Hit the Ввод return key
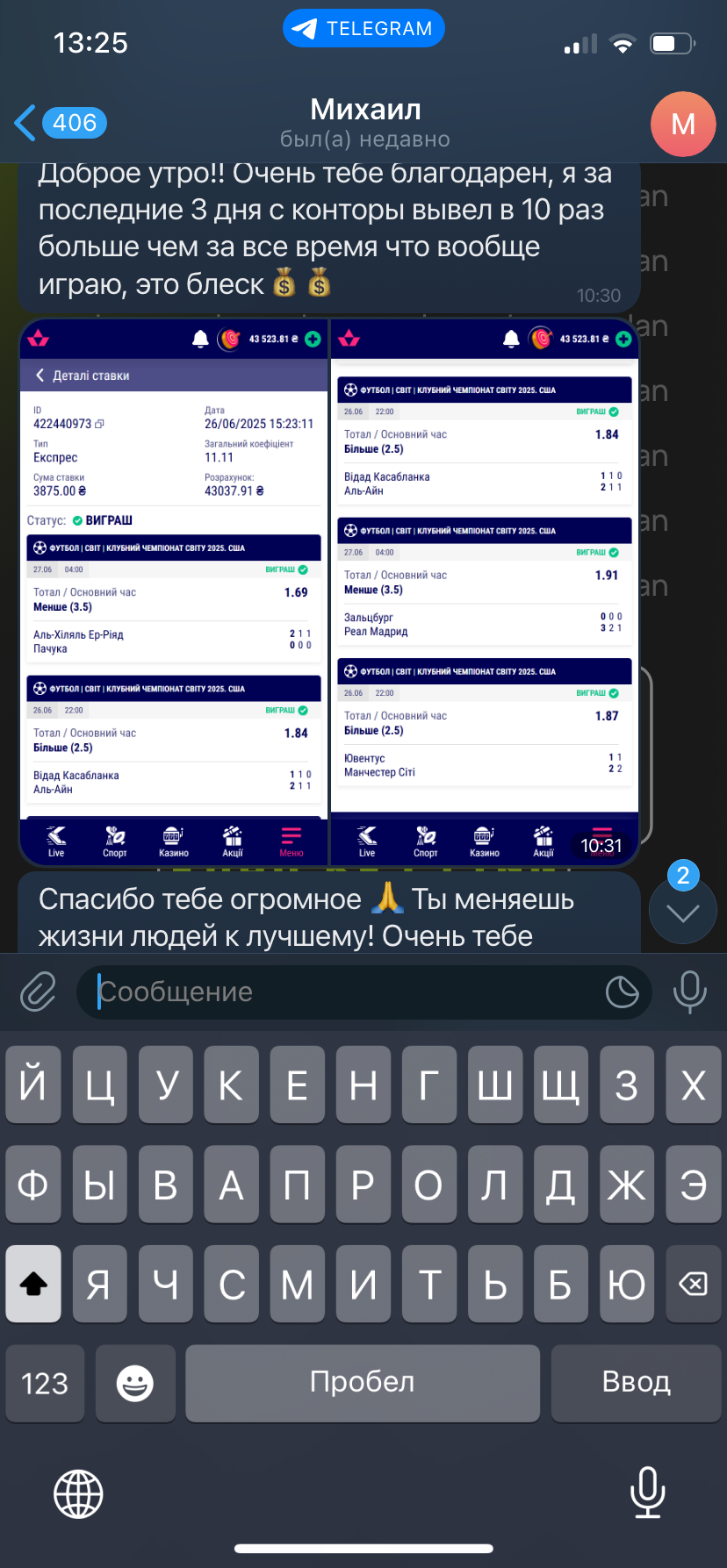 pyautogui.click(x=636, y=1383)
